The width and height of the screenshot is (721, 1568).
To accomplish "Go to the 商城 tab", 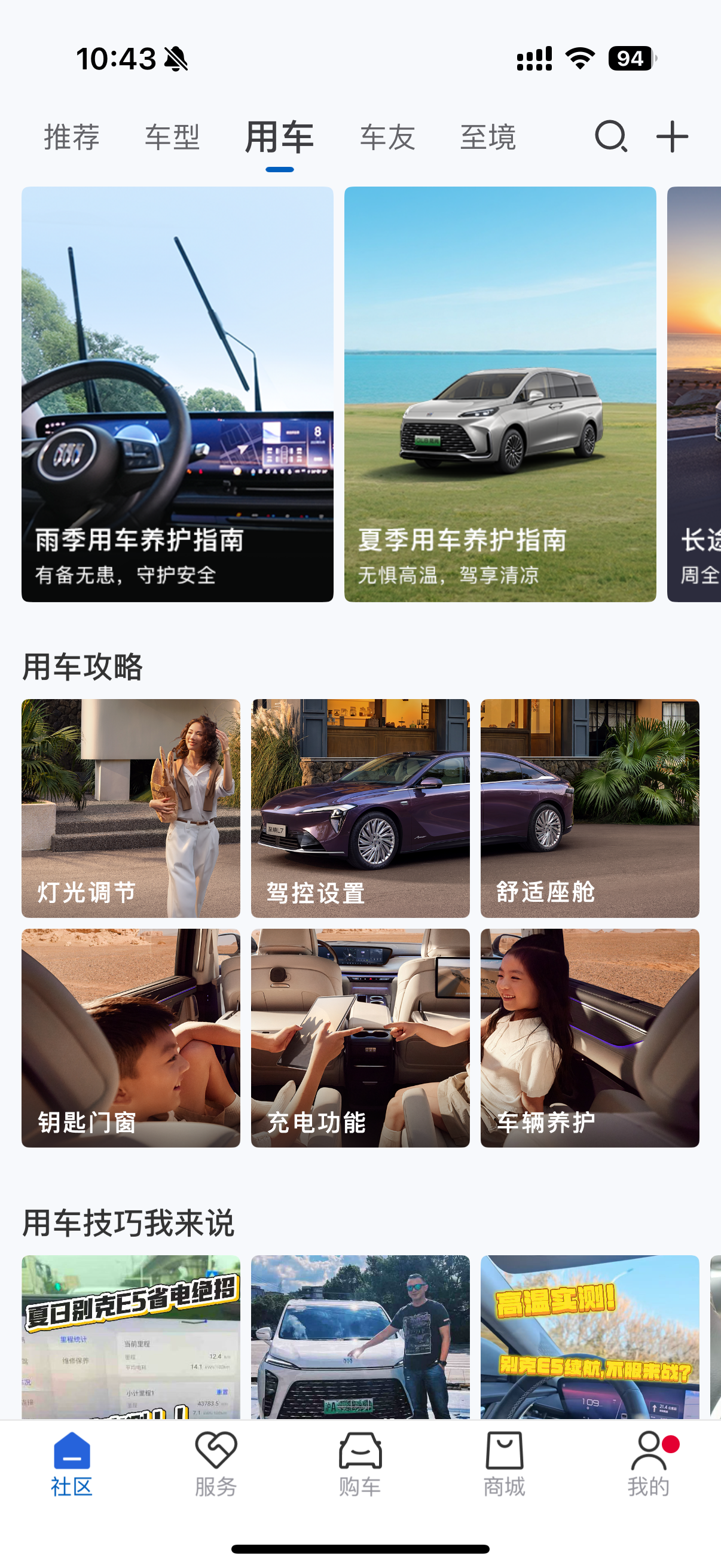I will point(504,1463).
